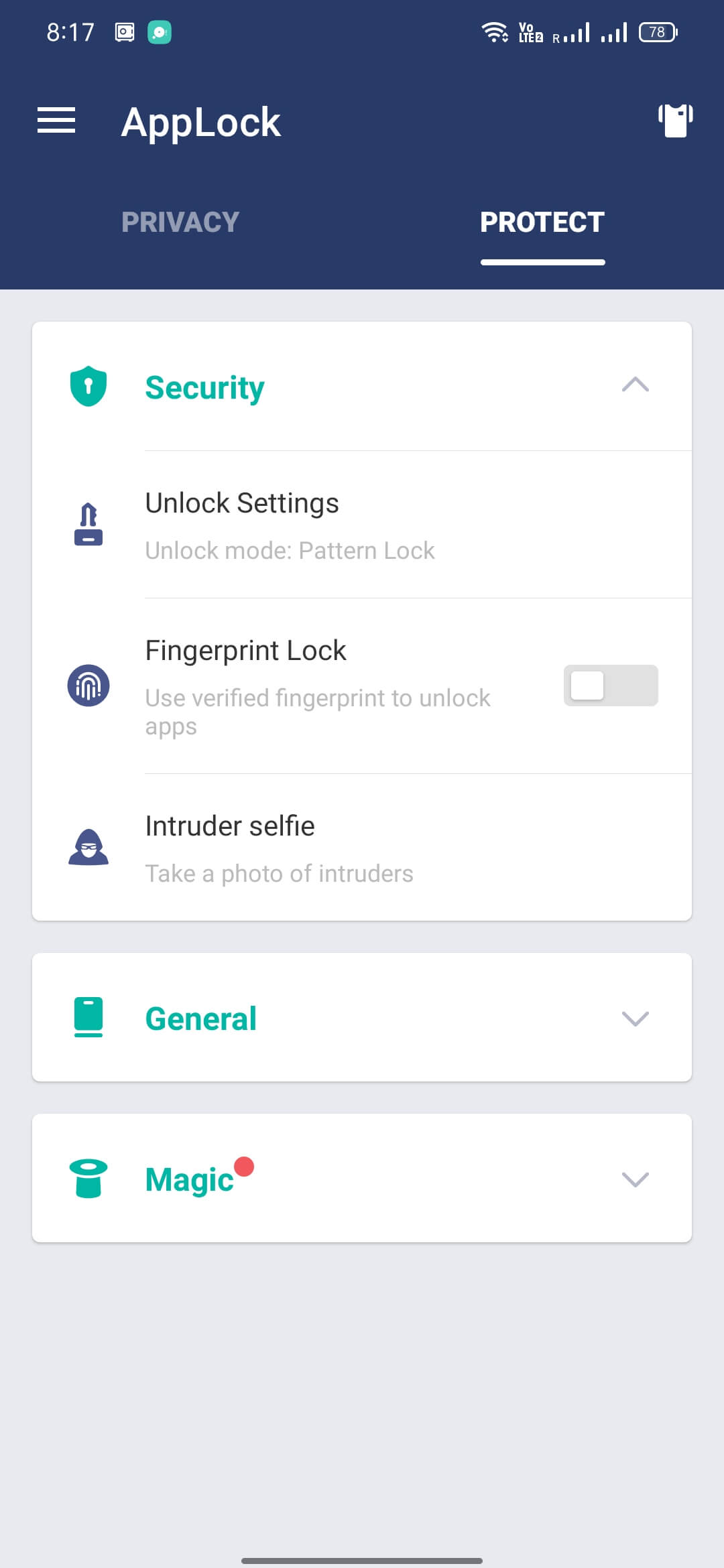Viewport: 724px width, 1568px height.
Task: Click the Magic hat icon
Action: (87, 1176)
